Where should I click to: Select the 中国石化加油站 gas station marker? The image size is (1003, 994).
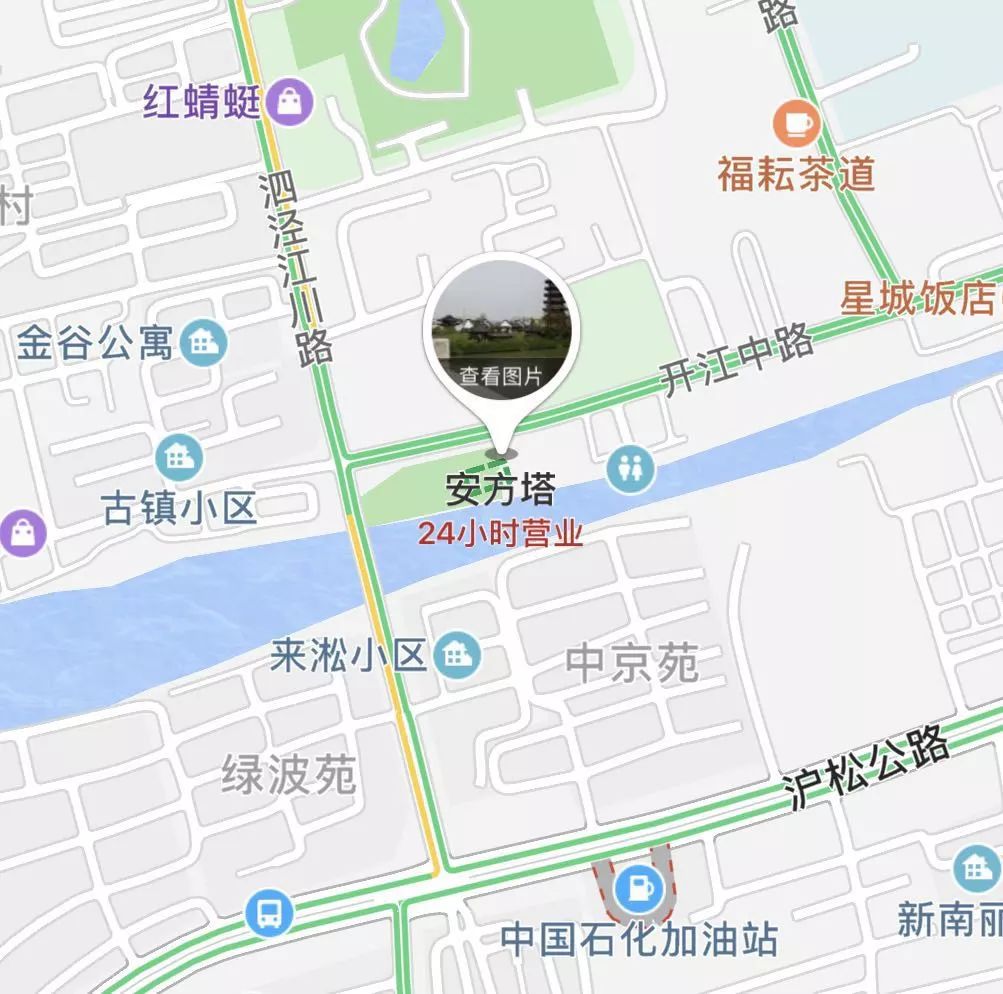click(637, 887)
